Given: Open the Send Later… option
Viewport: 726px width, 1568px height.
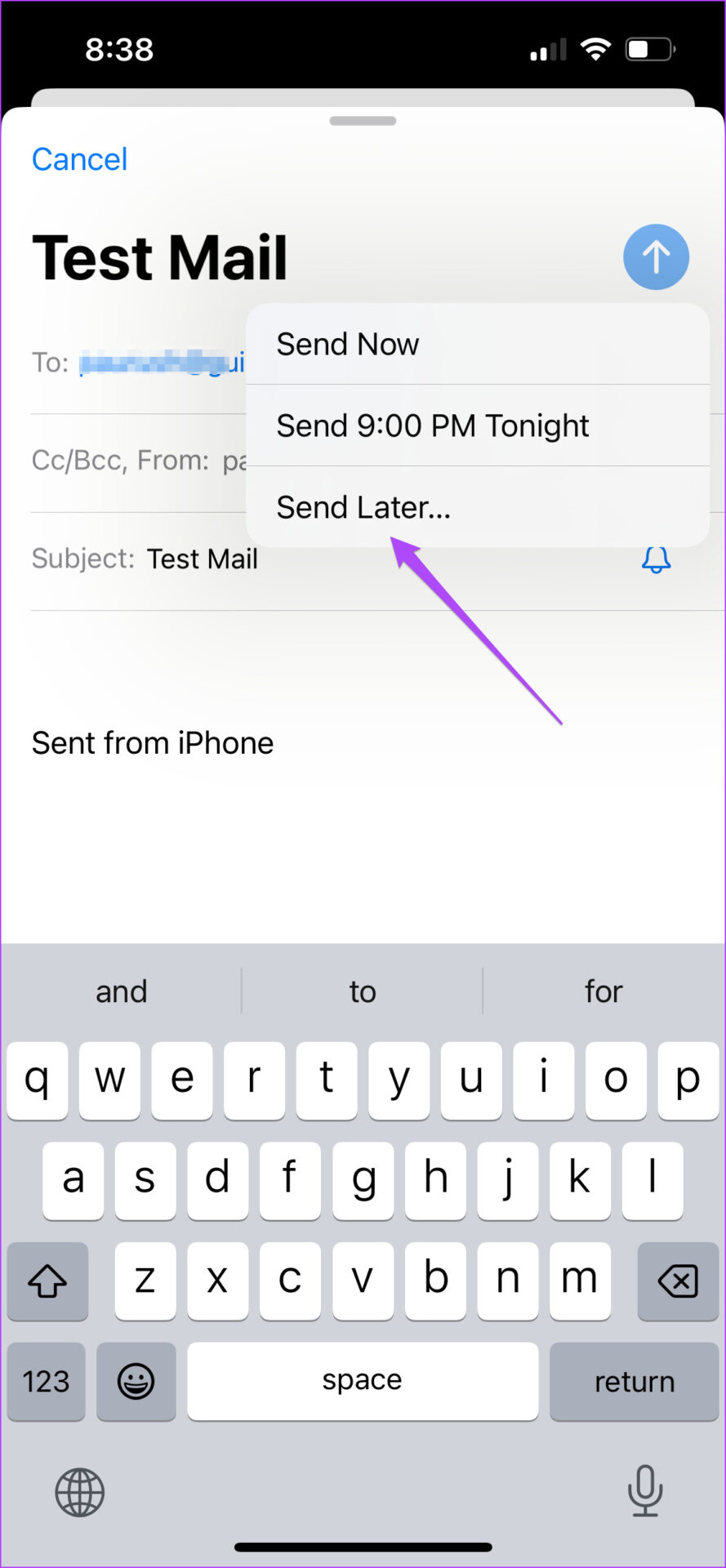Looking at the screenshot, I should point(478,506).
